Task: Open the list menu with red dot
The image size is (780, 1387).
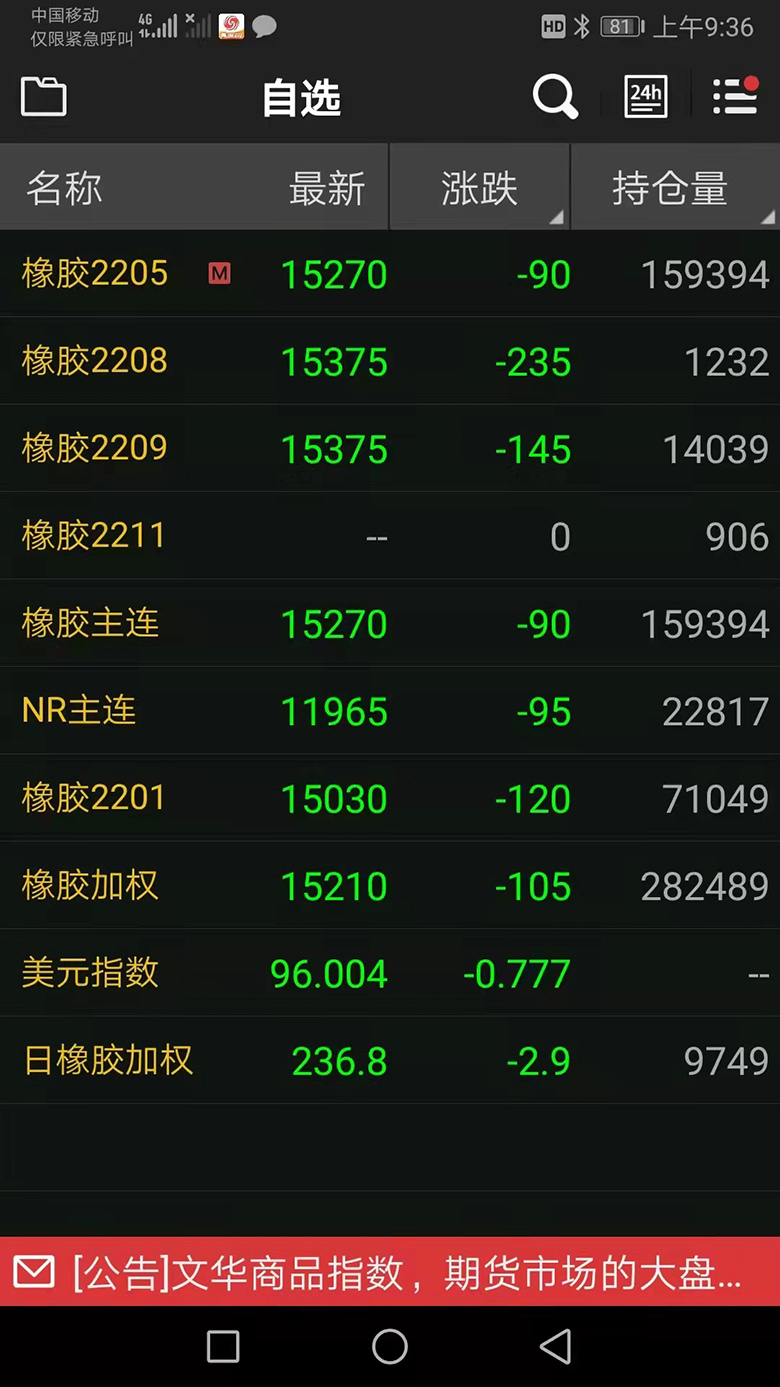Action: [735, 96]
